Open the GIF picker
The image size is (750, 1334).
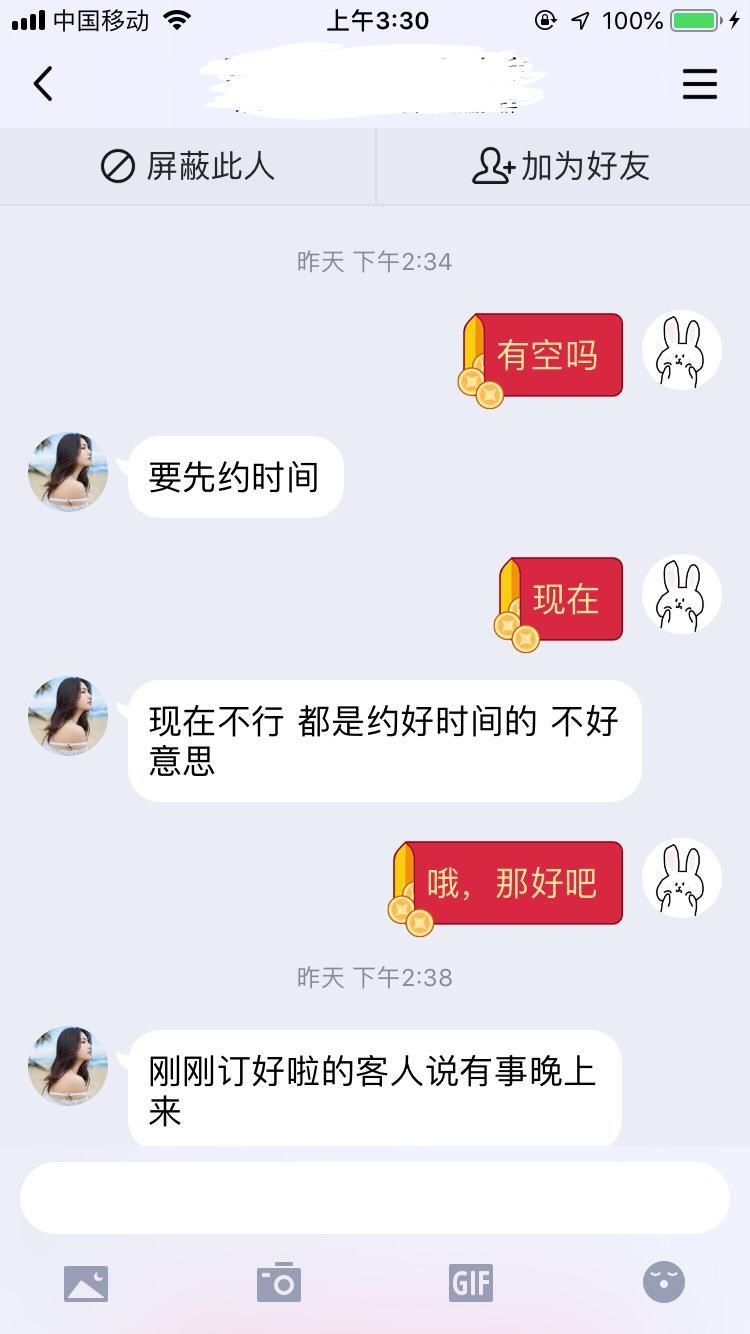pyautogui.click(x=471, y=1283)
